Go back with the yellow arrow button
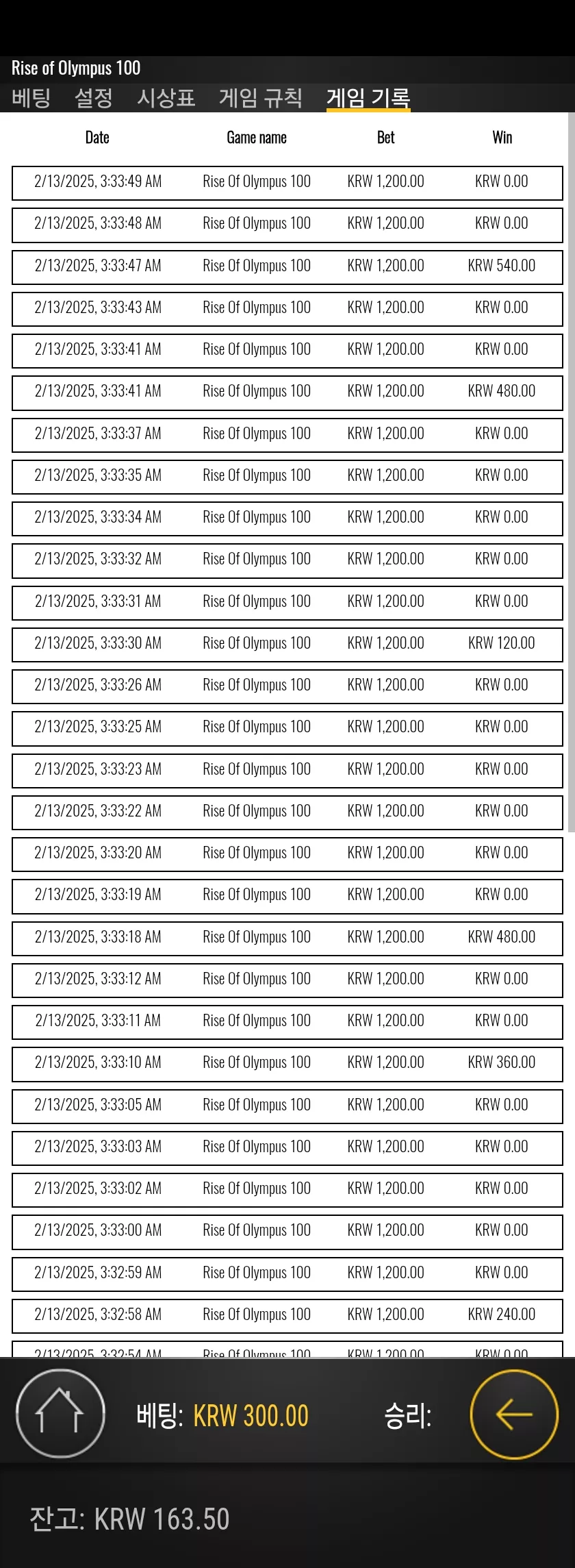Image resolution: width=575 pixels, height=1568 pixels. point(514,1414)
